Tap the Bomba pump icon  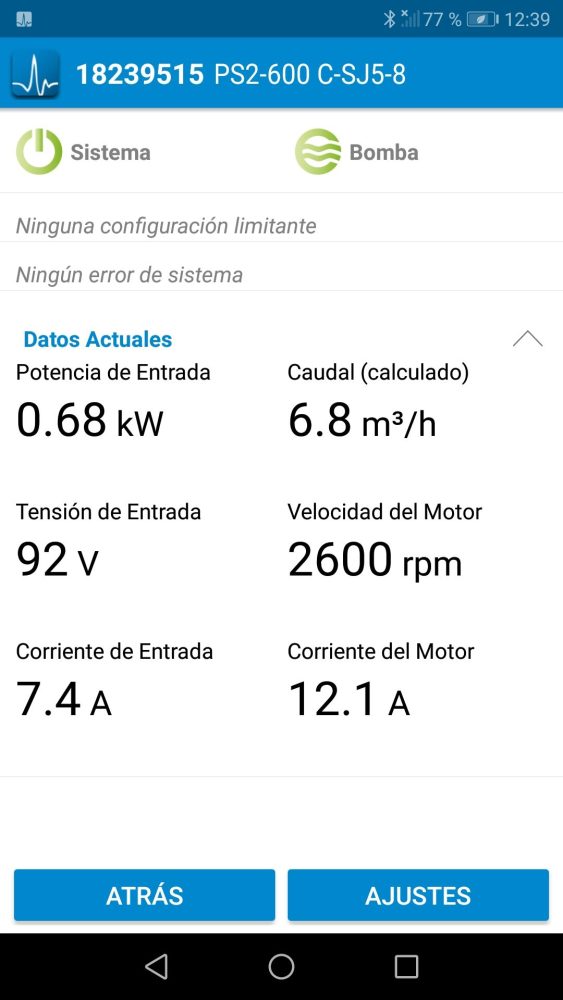point(318,152)
